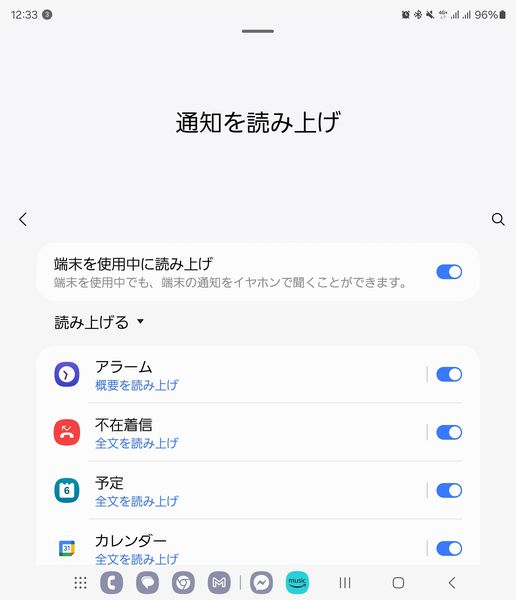The width and height of the screenshot is (516, 600).
Task: Disable the アラーム switch
Action: pos(449,374)
